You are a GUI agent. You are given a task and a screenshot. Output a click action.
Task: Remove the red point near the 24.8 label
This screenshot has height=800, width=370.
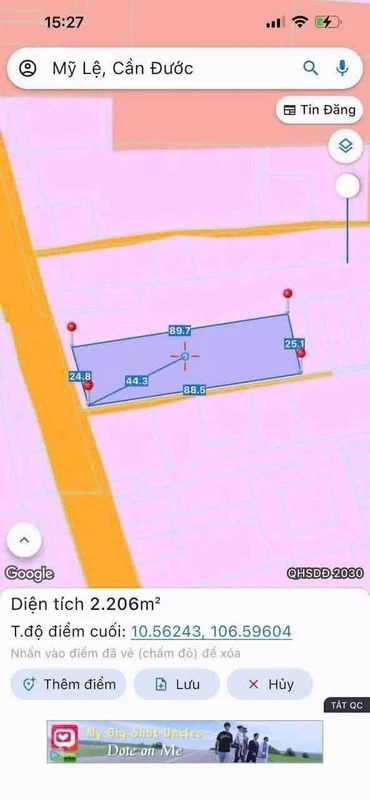pyautogui.click(x=88, y=385)
